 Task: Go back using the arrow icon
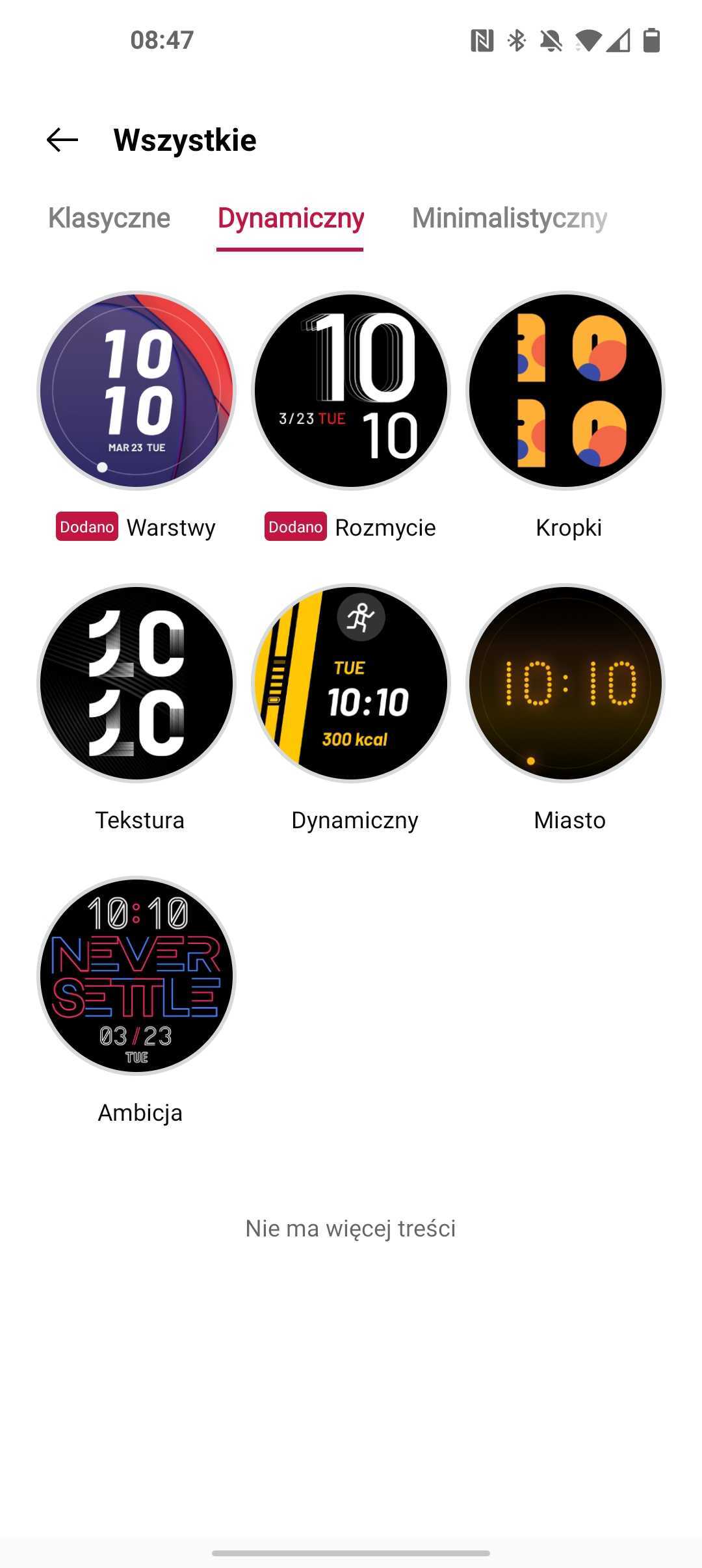pyautogui.click(x=62, y=140)
